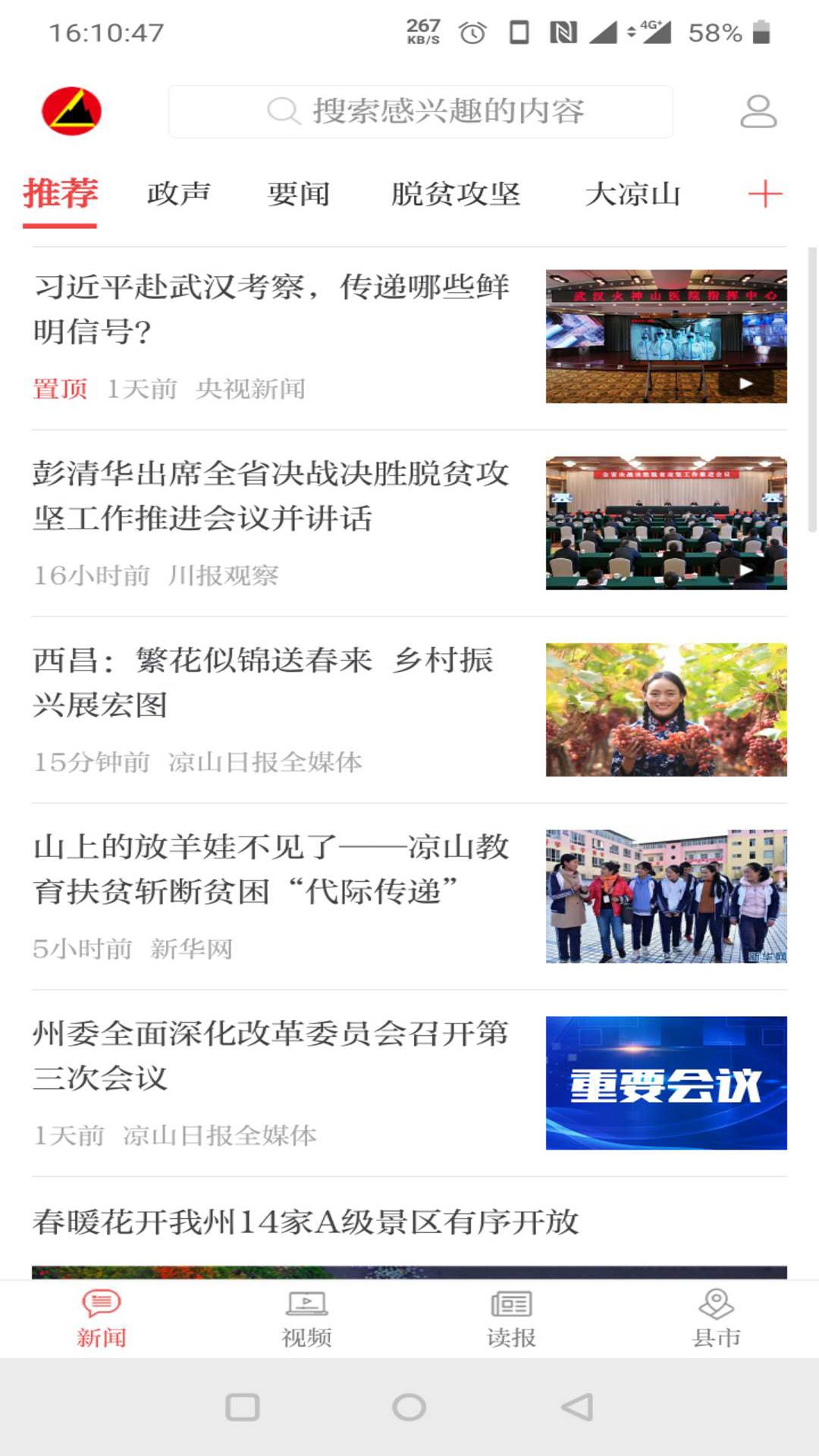Open the 大凉山 tab
Viewport: 819px width, 1456px height.
point(632,194)
